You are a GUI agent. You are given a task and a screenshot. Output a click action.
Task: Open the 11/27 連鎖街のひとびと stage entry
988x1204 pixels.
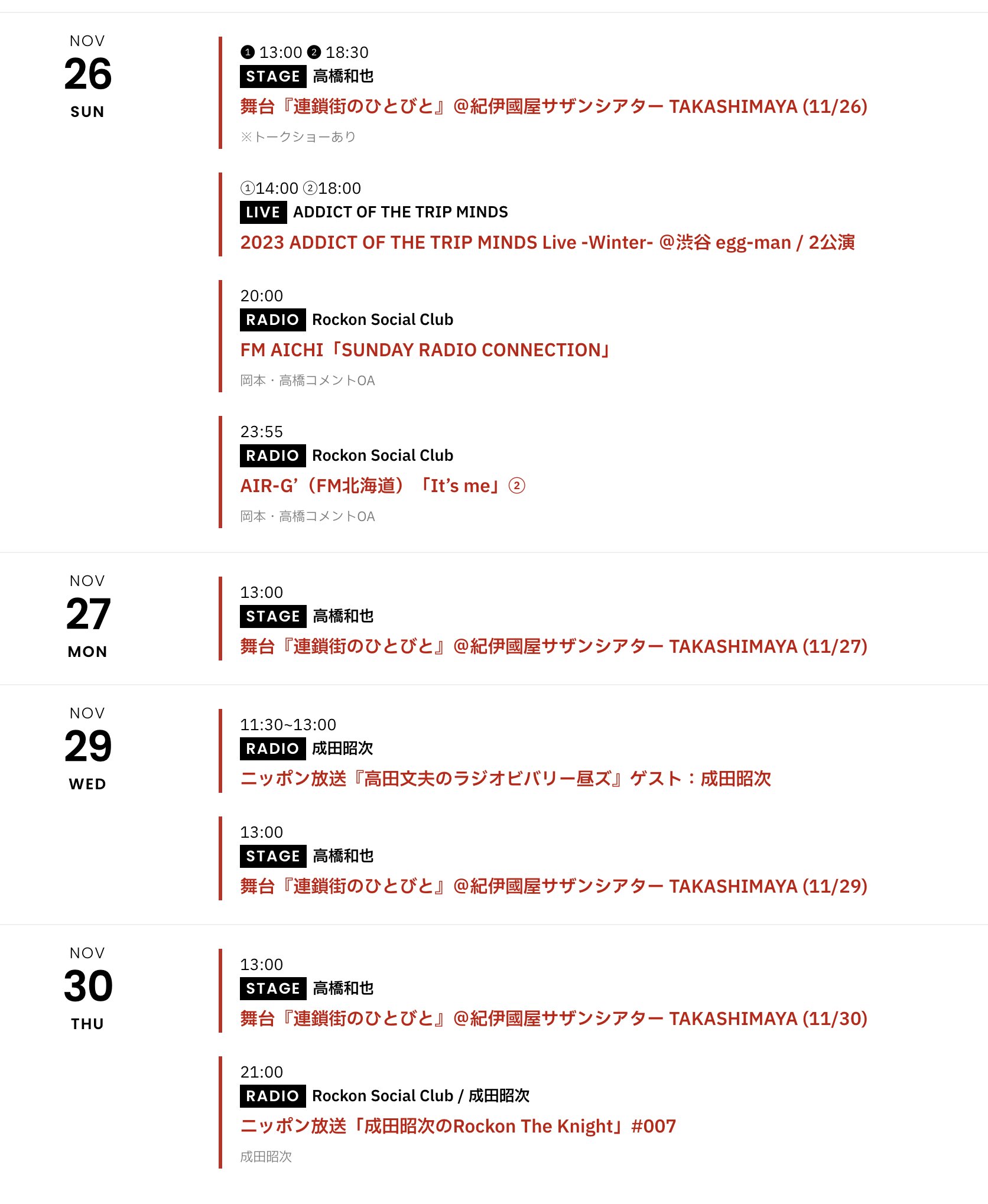[x=553, y=647]
